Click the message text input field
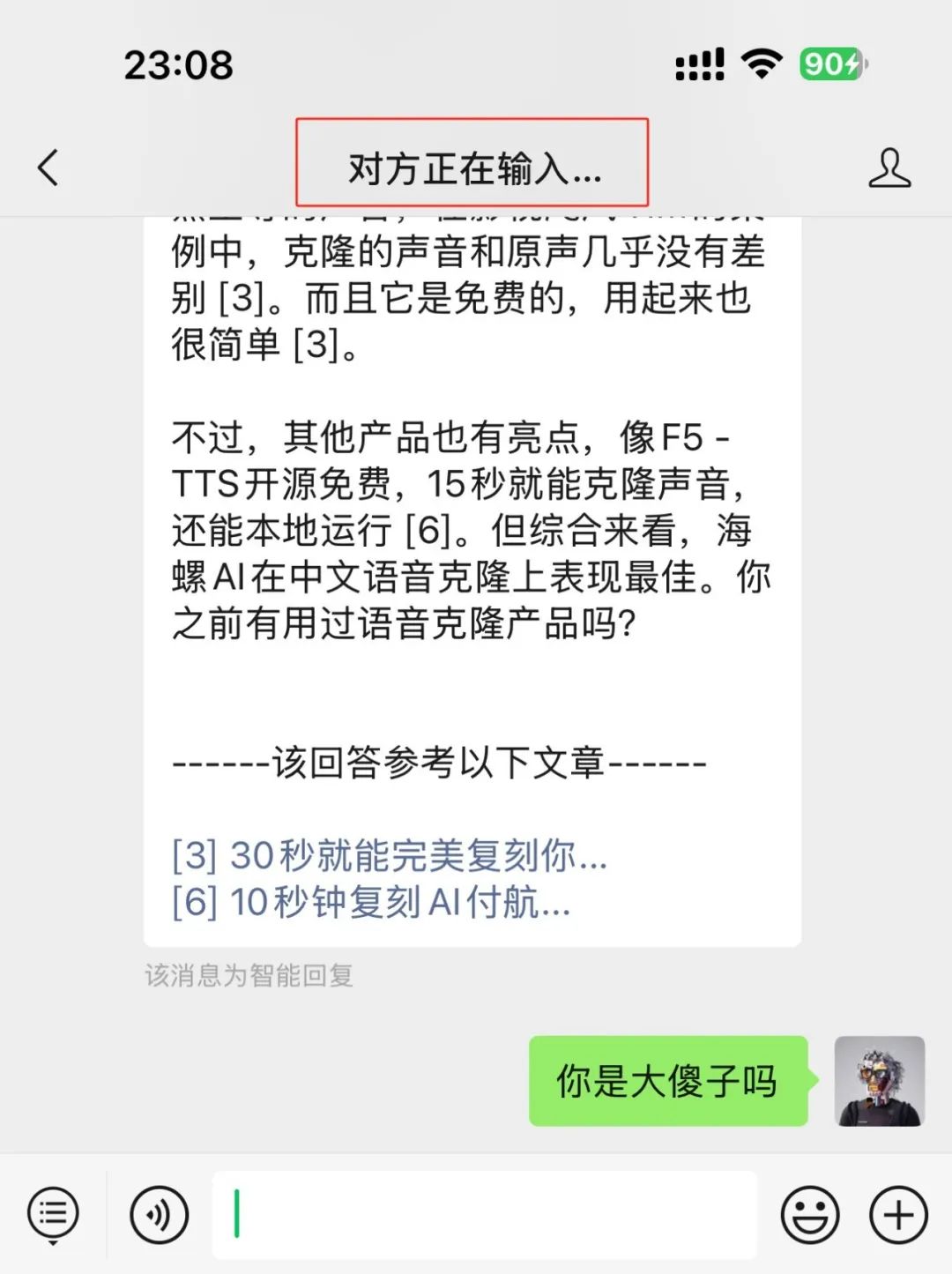 tap(485, 1215)
